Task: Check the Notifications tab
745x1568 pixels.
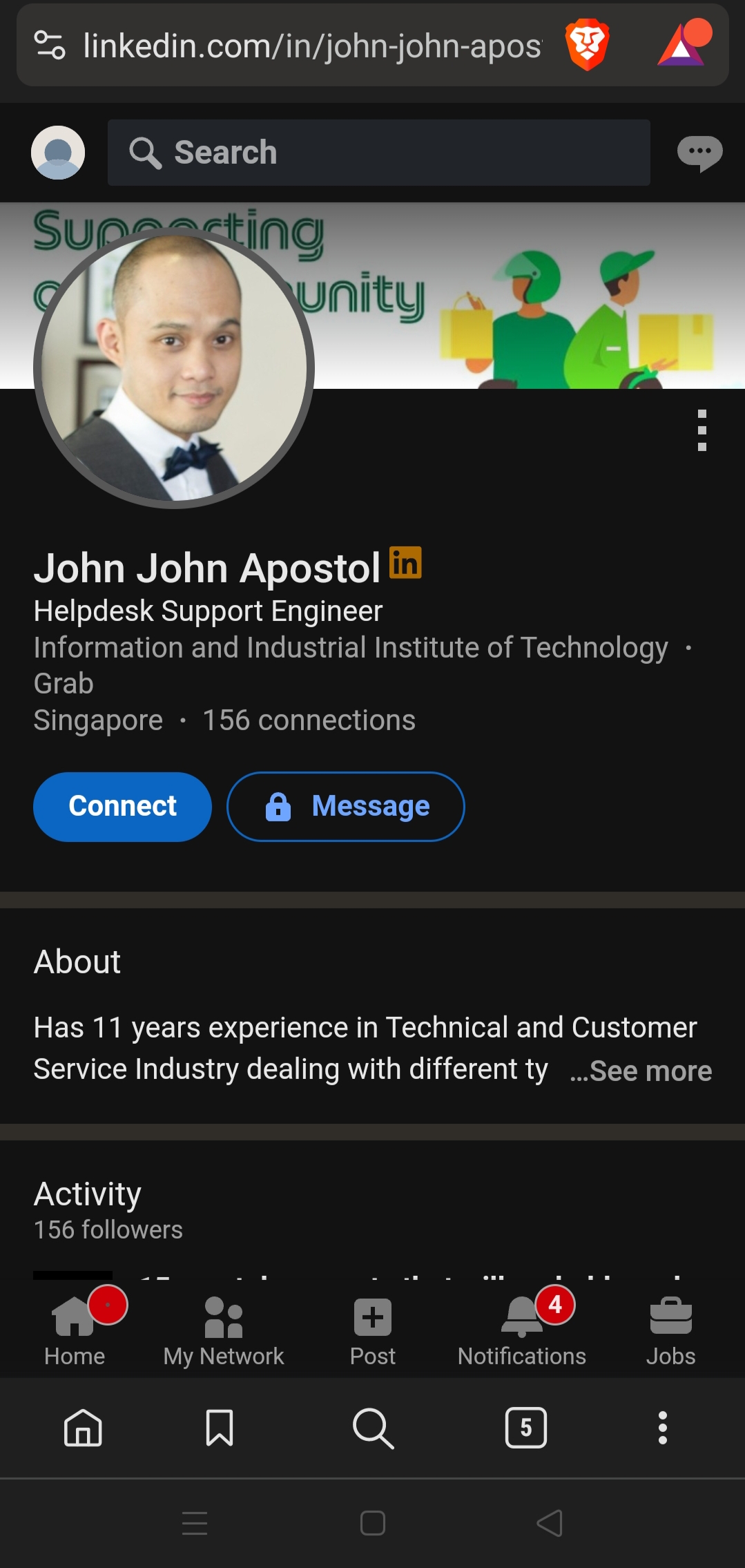Action: click(x=522, y=1330)
